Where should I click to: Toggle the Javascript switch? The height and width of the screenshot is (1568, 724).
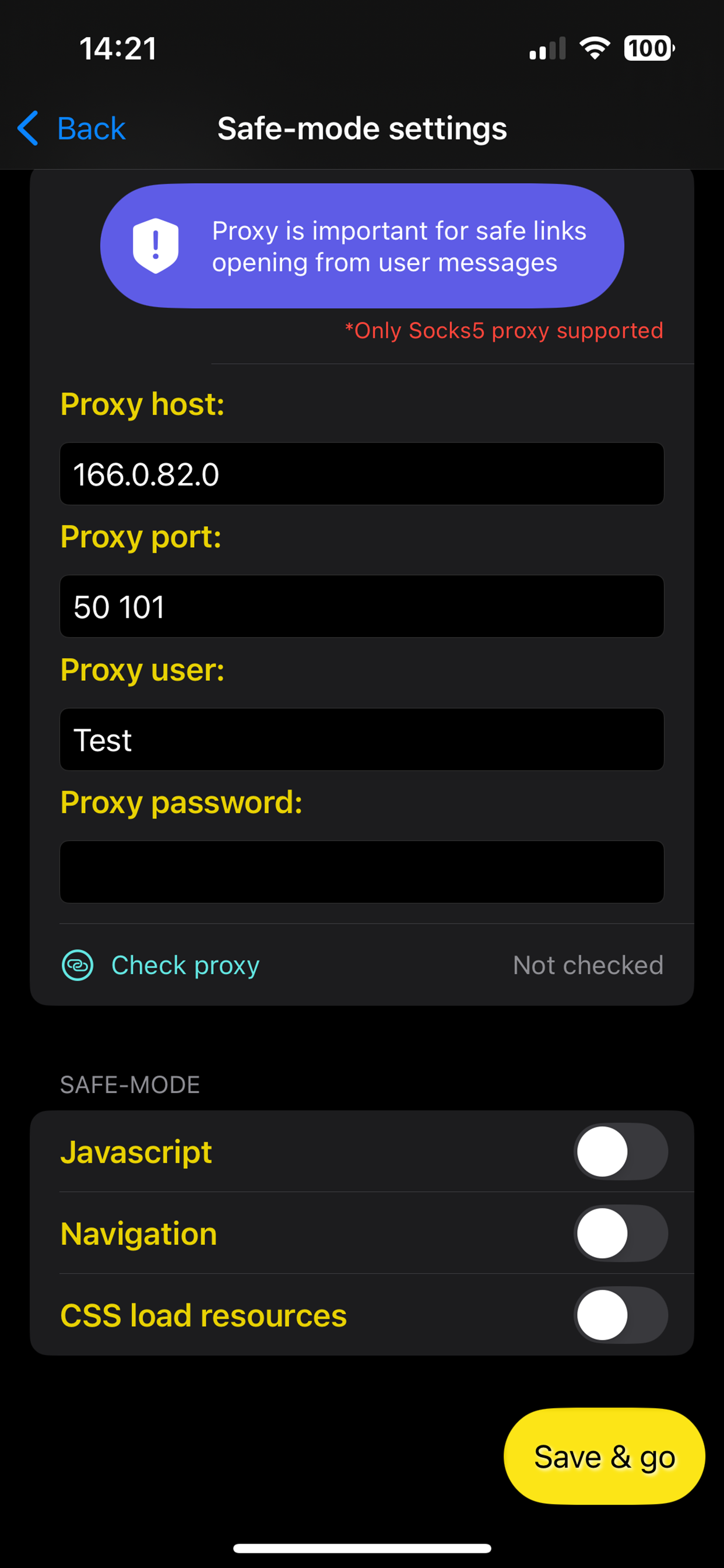[621, 1151]
